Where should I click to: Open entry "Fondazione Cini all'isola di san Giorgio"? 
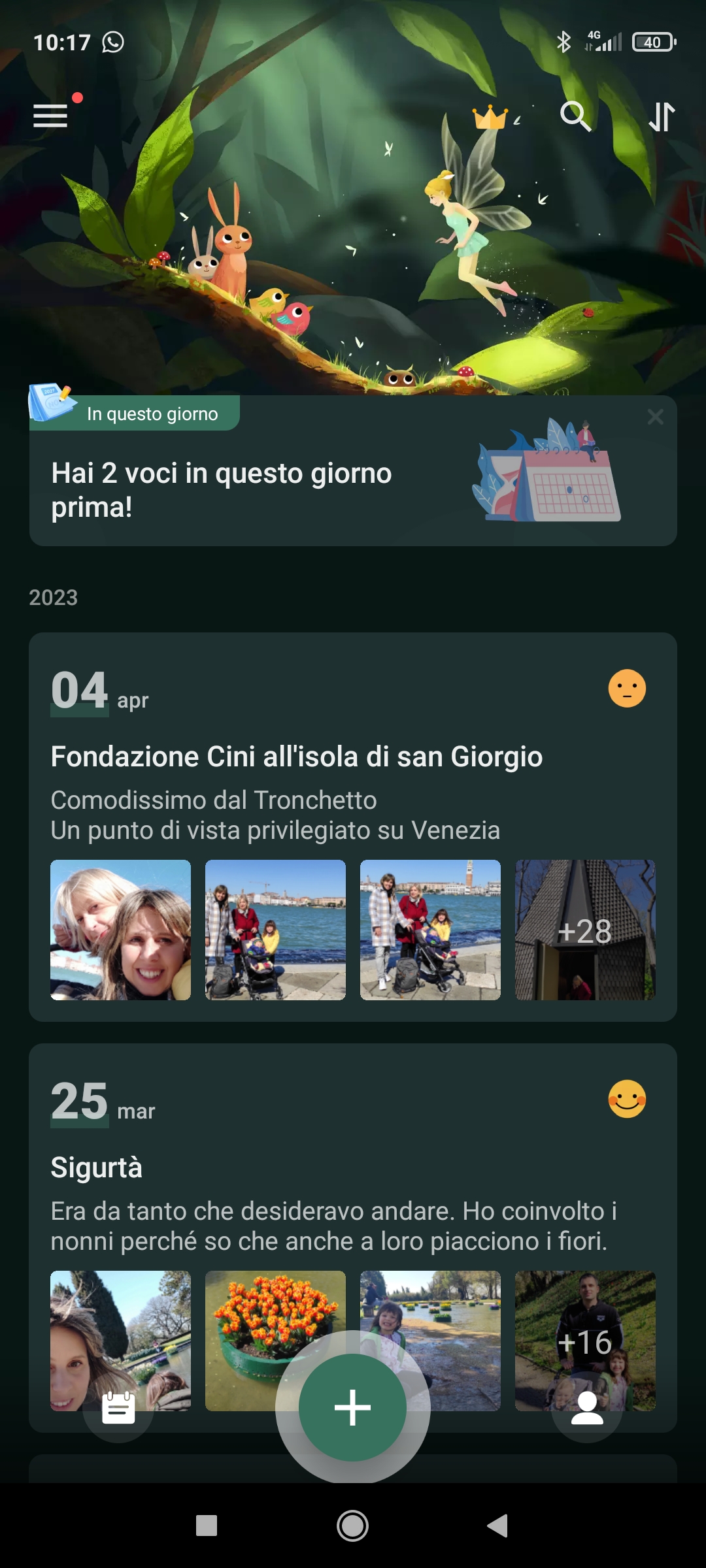(x=297, y=757)
